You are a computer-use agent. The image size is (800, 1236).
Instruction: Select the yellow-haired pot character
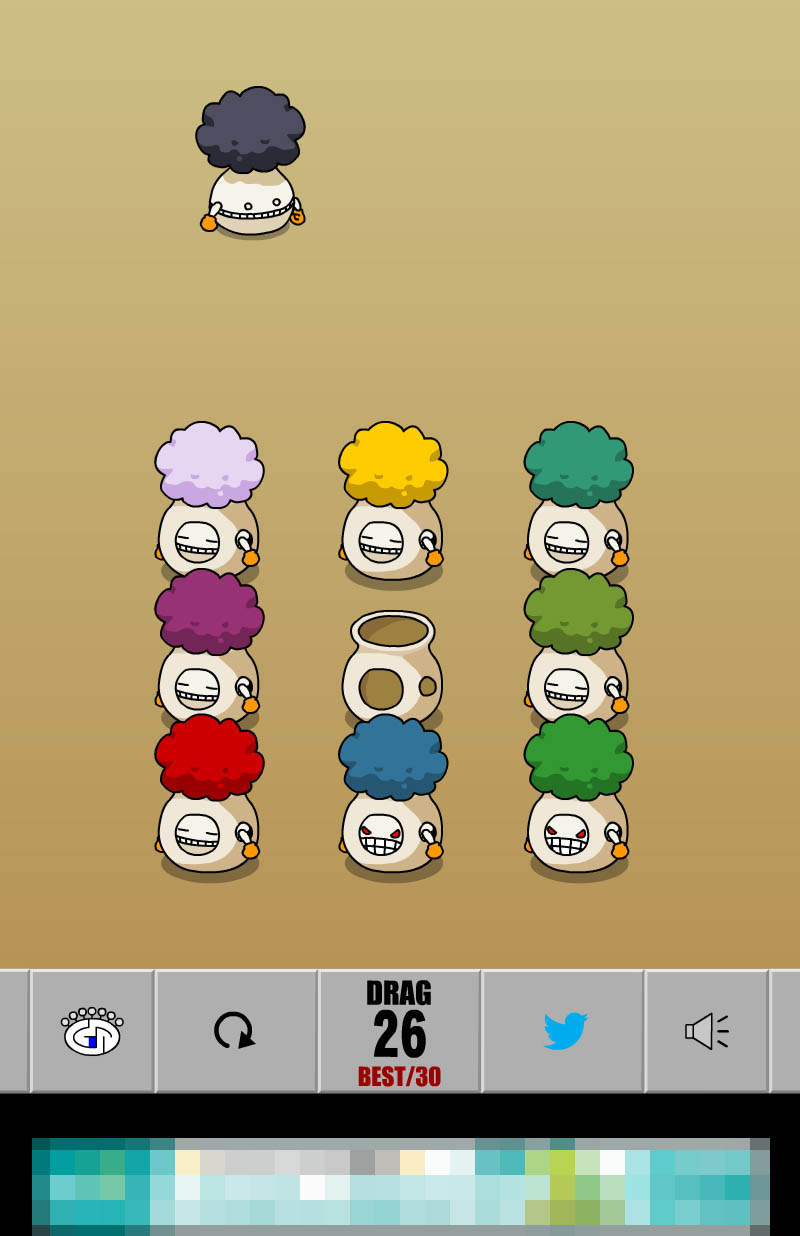click(x=392, y=503)
